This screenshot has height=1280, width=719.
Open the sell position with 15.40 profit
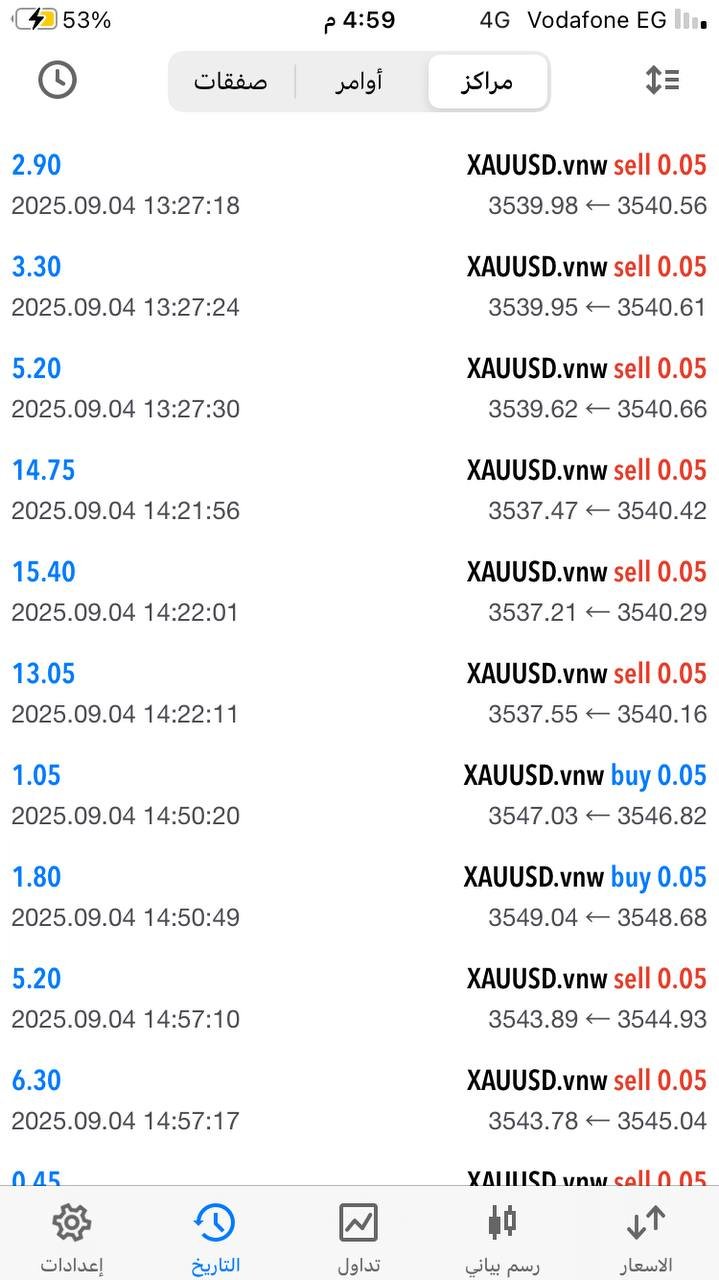tap(359, 592)
